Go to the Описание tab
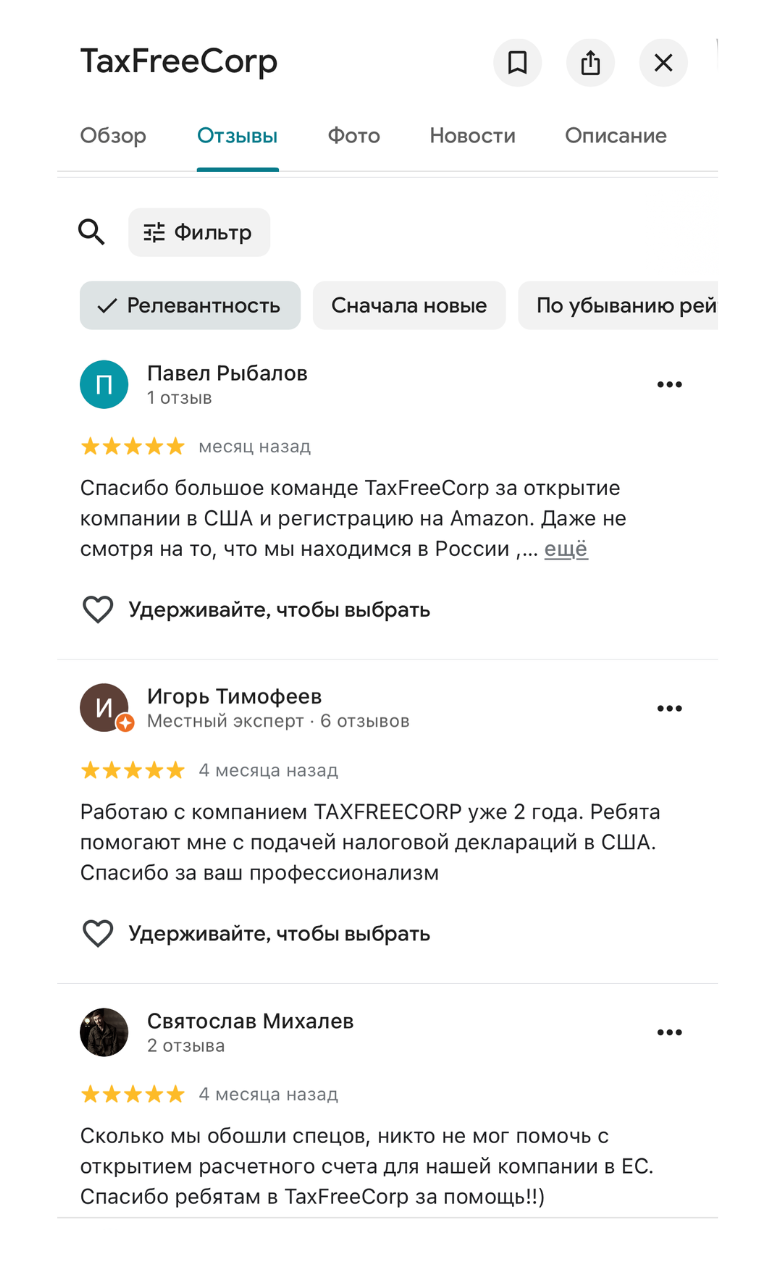 [615, 136]
